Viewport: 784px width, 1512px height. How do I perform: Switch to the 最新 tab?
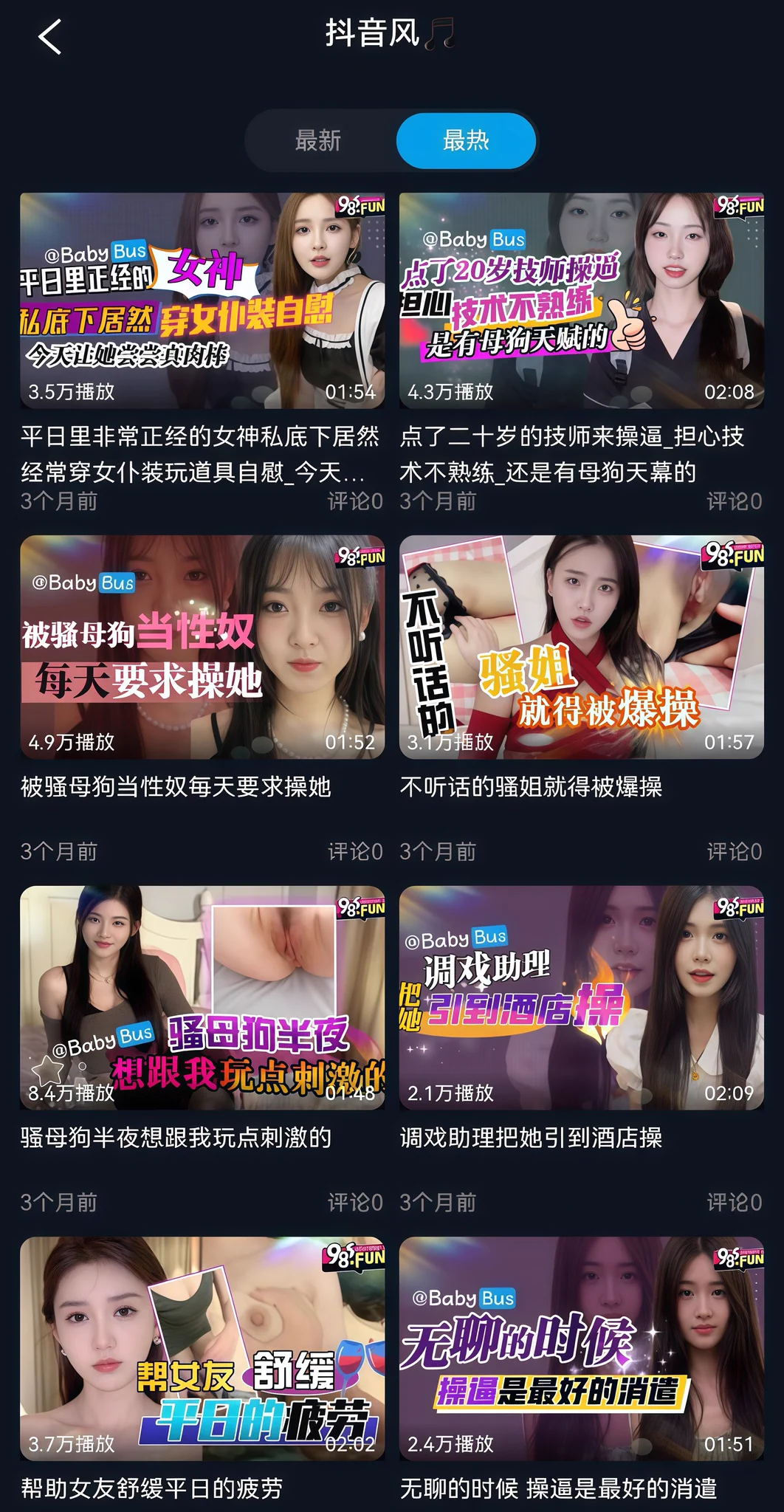pos(318,140)
